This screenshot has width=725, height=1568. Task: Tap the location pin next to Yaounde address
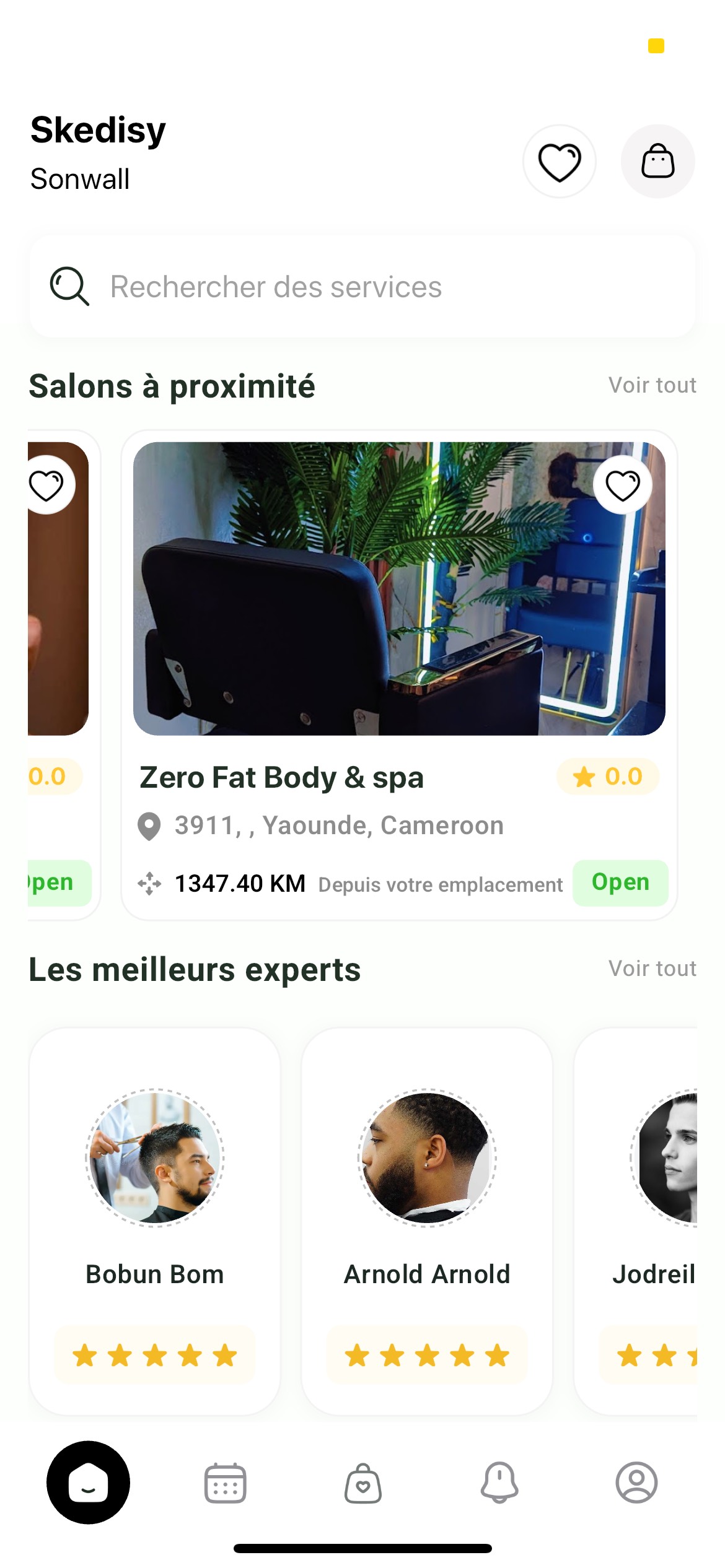(x=149, y=825)
